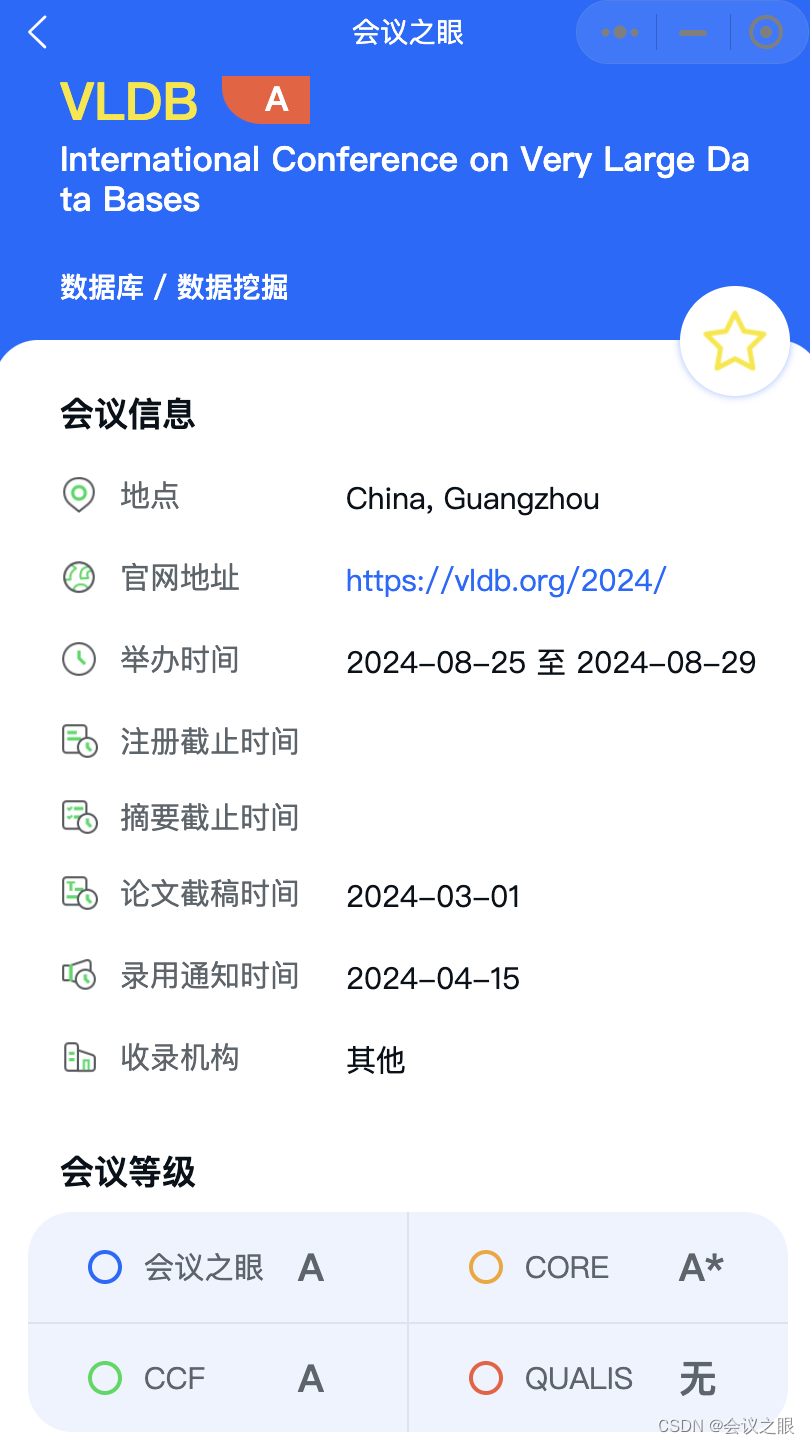Image resolution: width=810 pixels, height=1444 pixels.
Task: Close the mini program with circle button
Action: coord(765,33)
